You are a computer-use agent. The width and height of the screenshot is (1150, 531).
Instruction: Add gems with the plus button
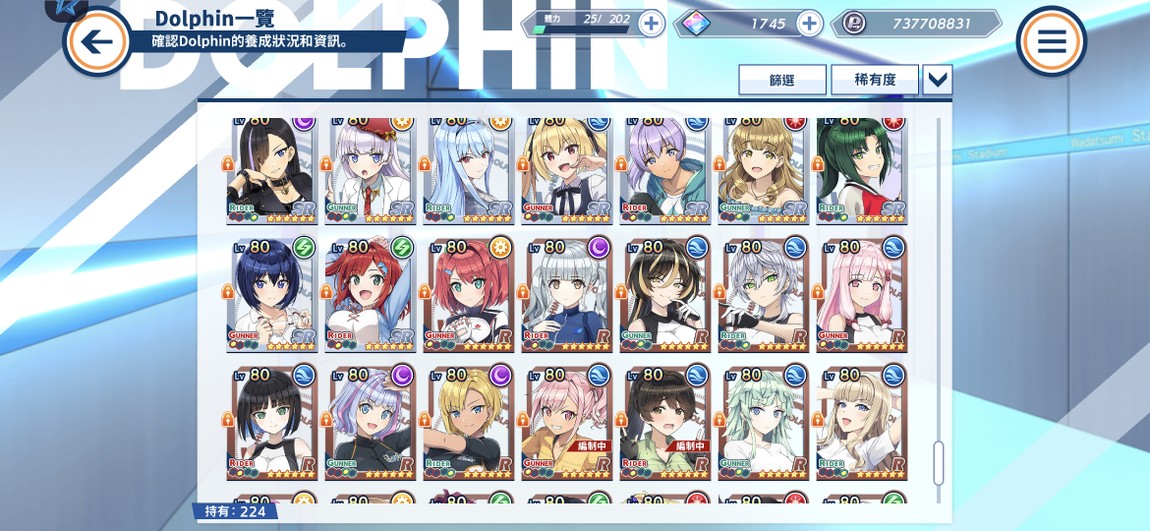pyautogui.click(x=809, y=23)
